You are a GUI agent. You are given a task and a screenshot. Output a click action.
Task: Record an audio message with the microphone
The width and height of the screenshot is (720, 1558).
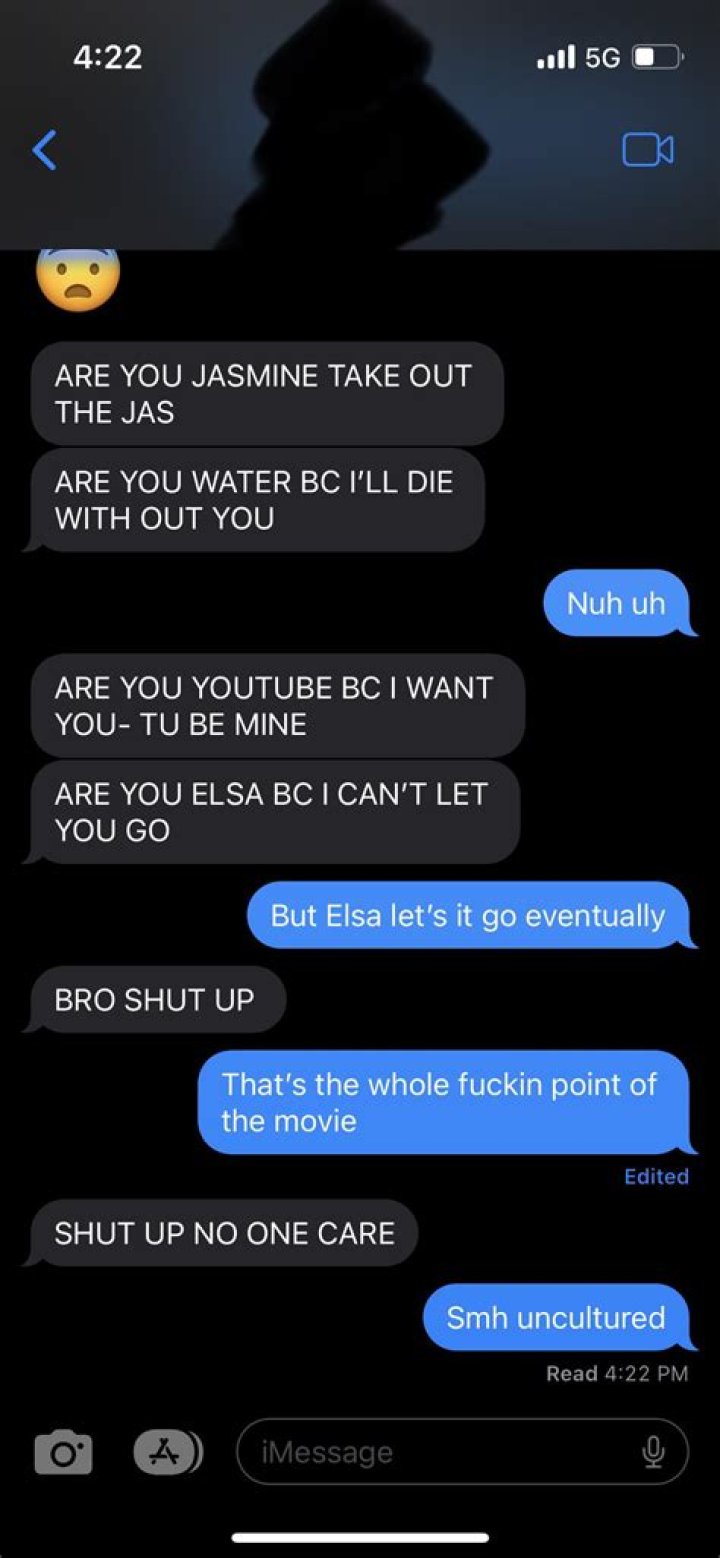[653, 1452]
